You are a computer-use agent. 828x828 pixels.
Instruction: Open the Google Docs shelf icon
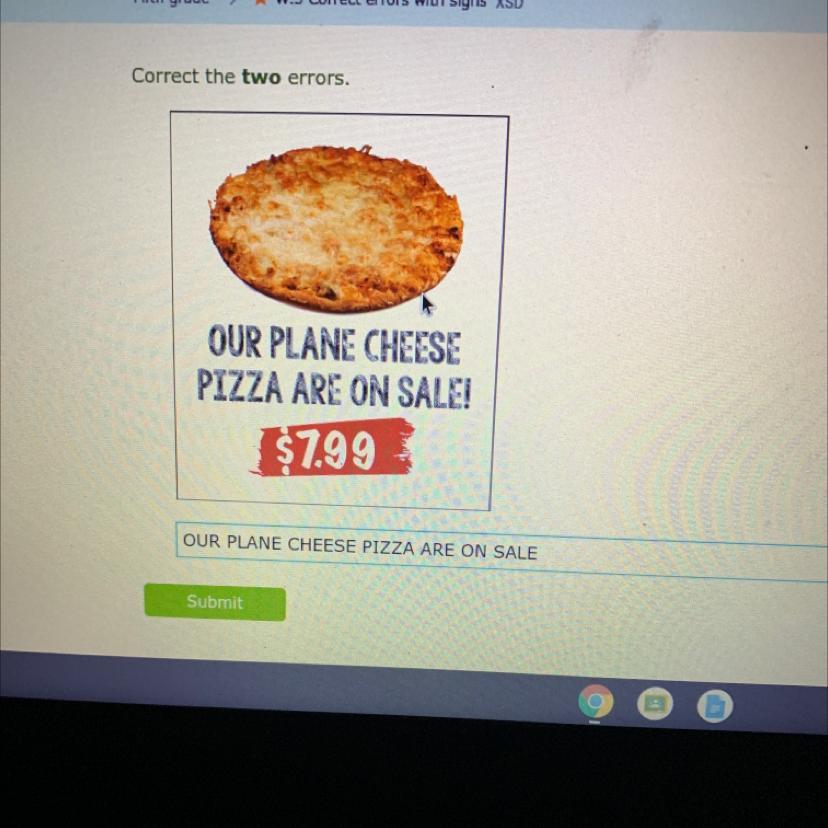click(715, 706)
